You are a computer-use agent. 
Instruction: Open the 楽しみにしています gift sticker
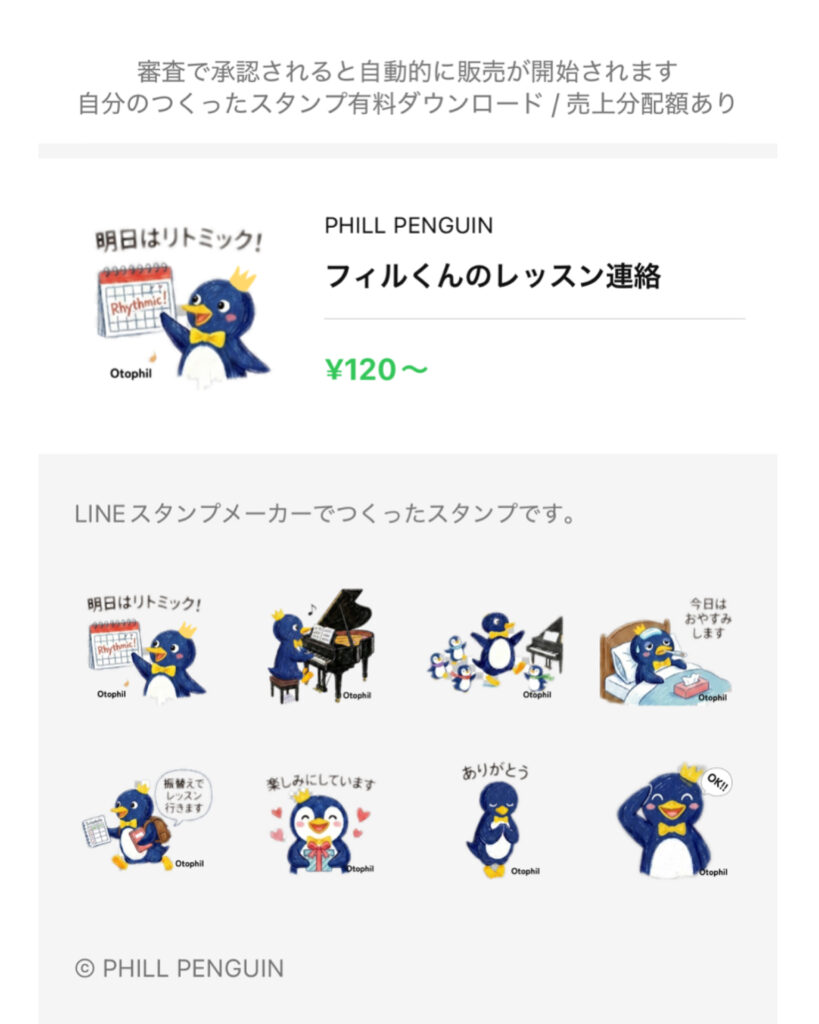319,821
